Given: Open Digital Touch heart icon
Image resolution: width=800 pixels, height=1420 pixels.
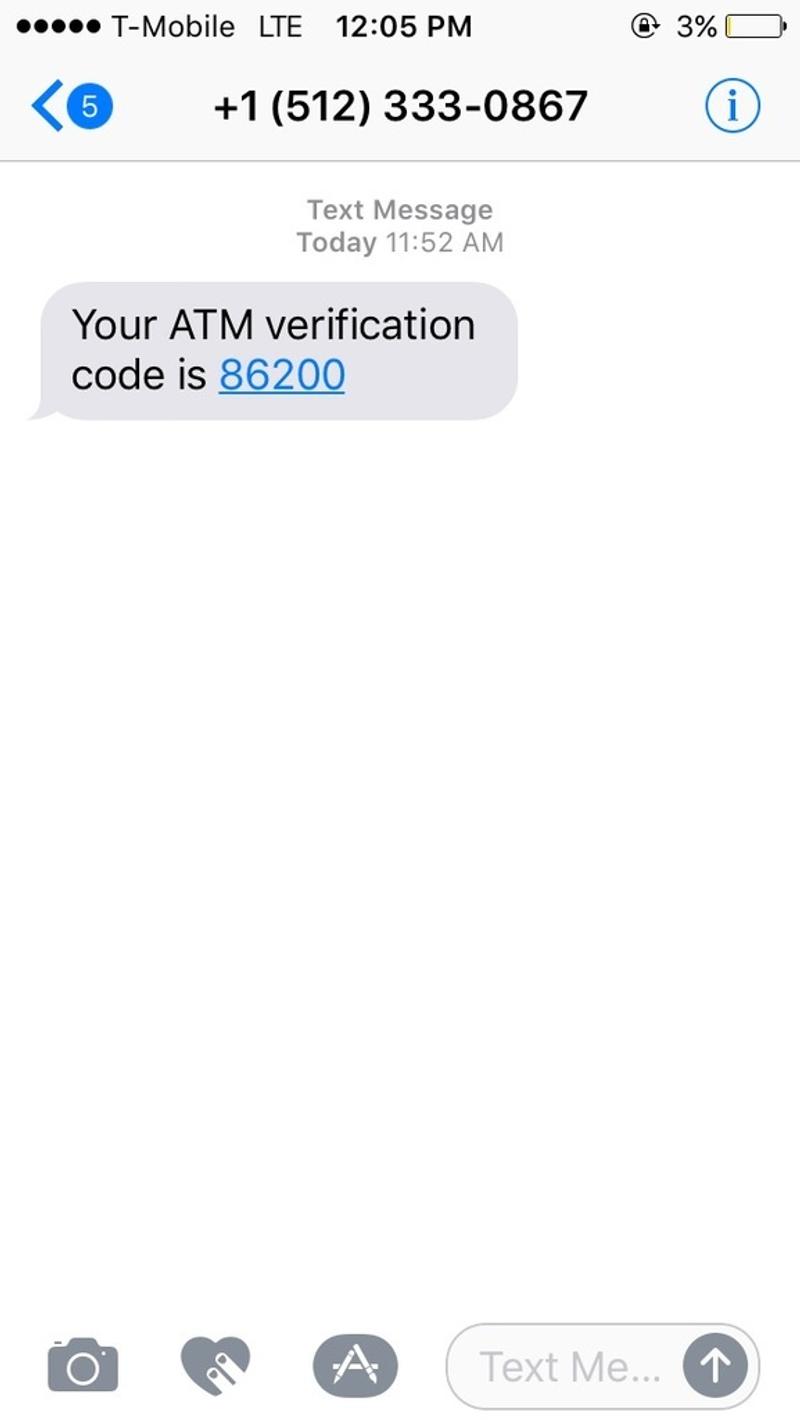Looking at the screenshot, I should coord(215,1365).
